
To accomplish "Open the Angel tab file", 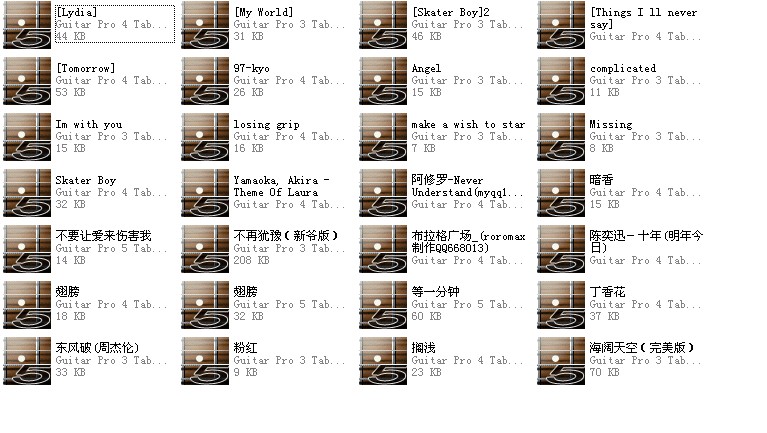I will coord(383,81).
